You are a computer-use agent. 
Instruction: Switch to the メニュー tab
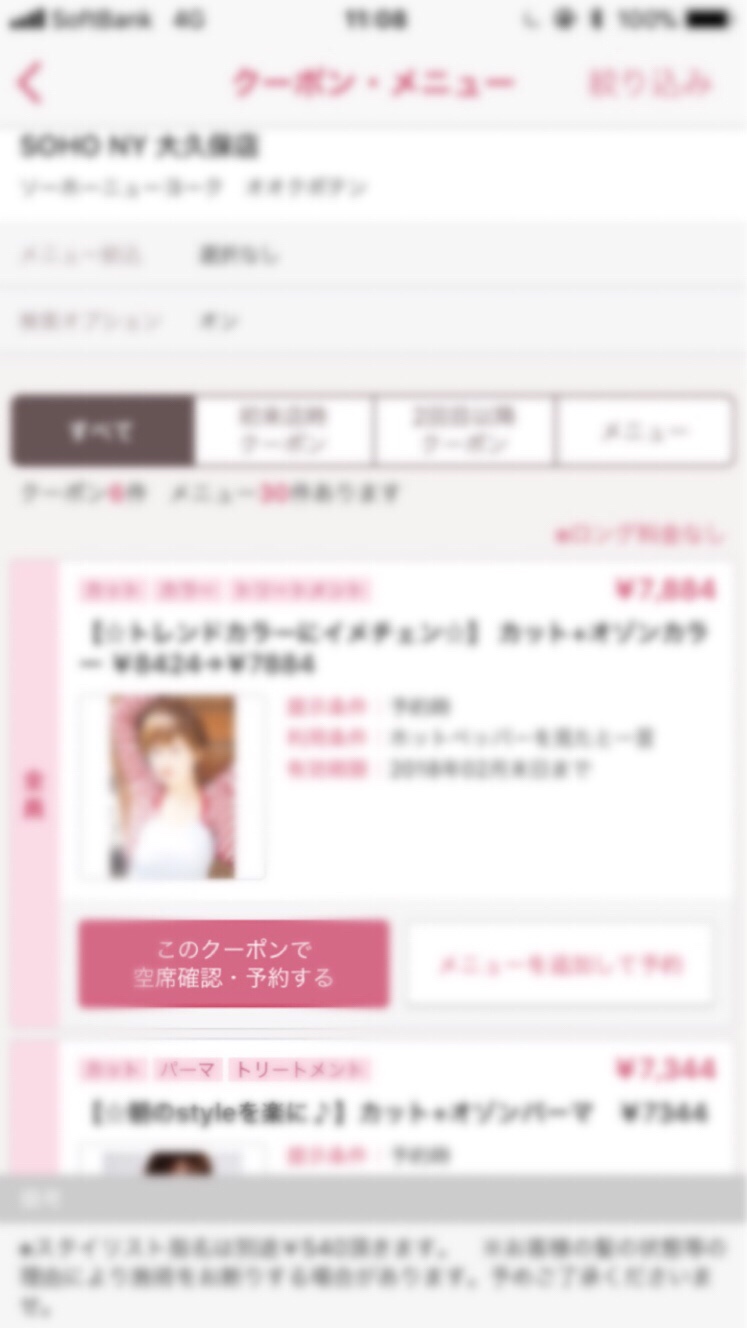pos(645,431)
